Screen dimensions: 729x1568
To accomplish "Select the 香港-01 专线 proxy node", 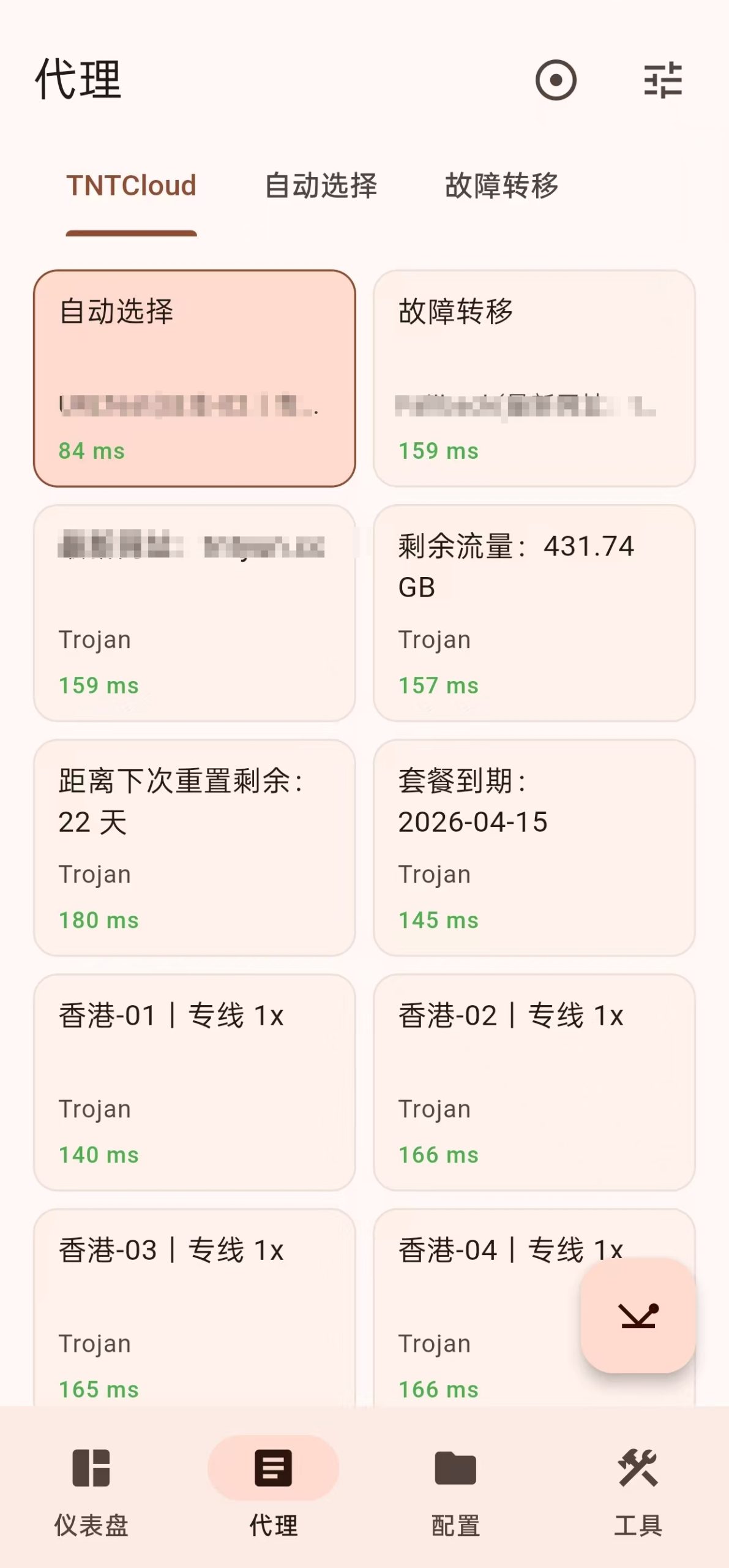I will tap(195, 1084).
